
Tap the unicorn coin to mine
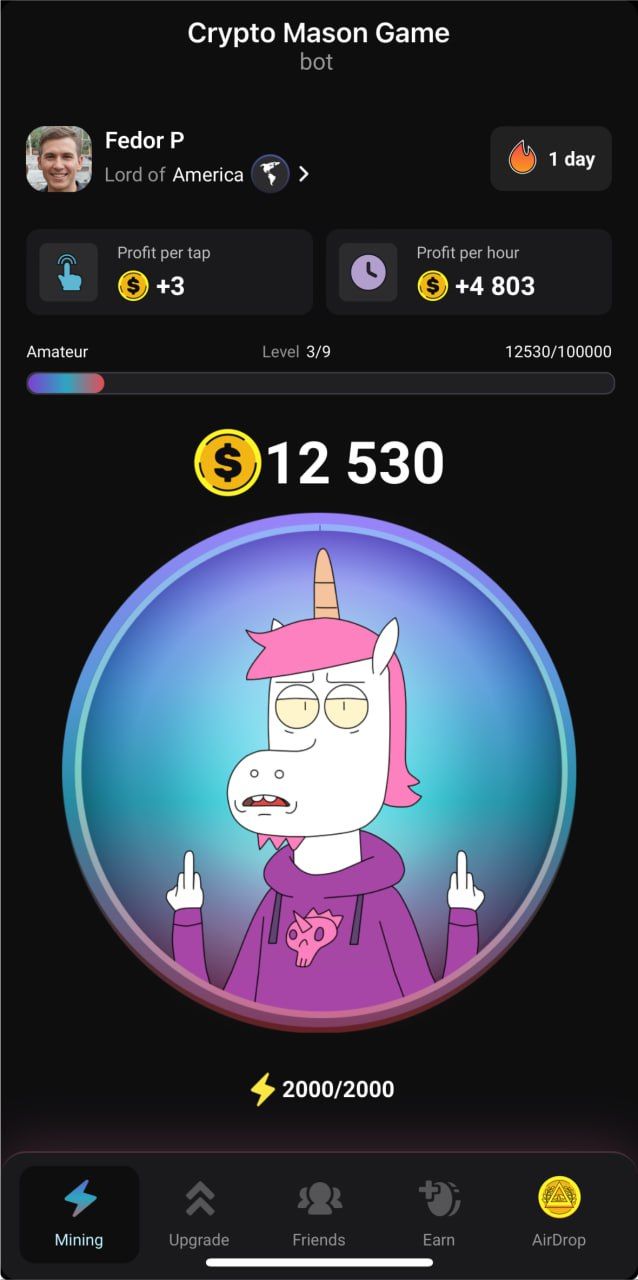319,770
